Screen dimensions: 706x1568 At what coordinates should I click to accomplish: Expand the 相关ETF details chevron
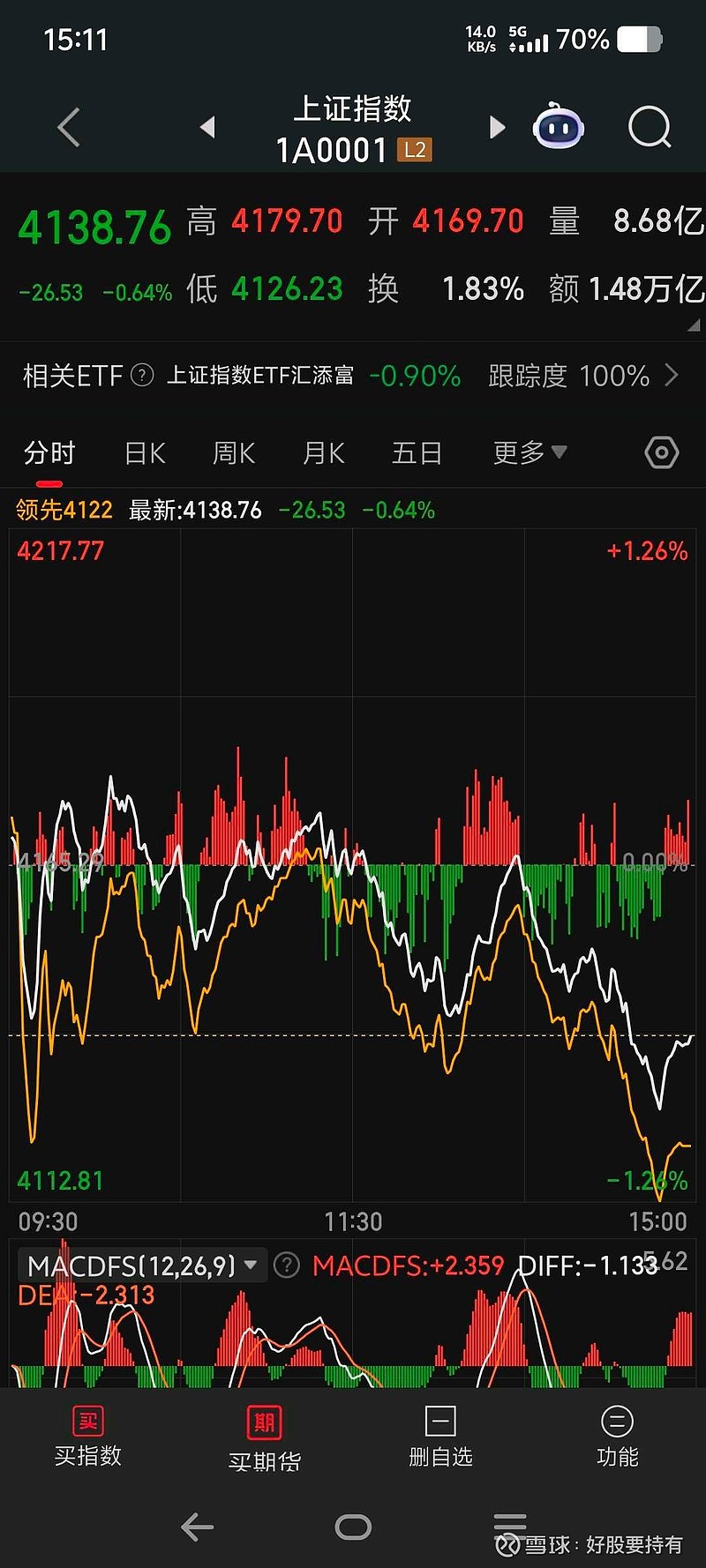click(672, 376)
